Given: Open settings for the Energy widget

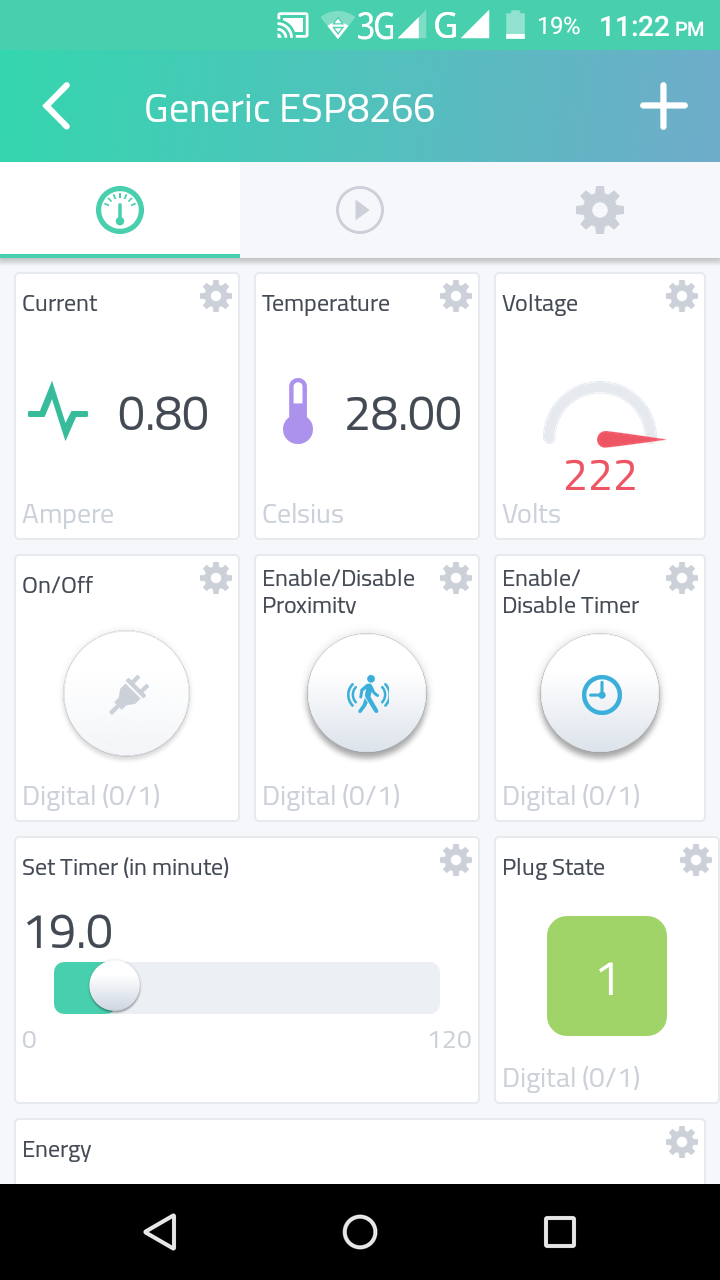Looking at the screenshot, I should click(682, 1142).
